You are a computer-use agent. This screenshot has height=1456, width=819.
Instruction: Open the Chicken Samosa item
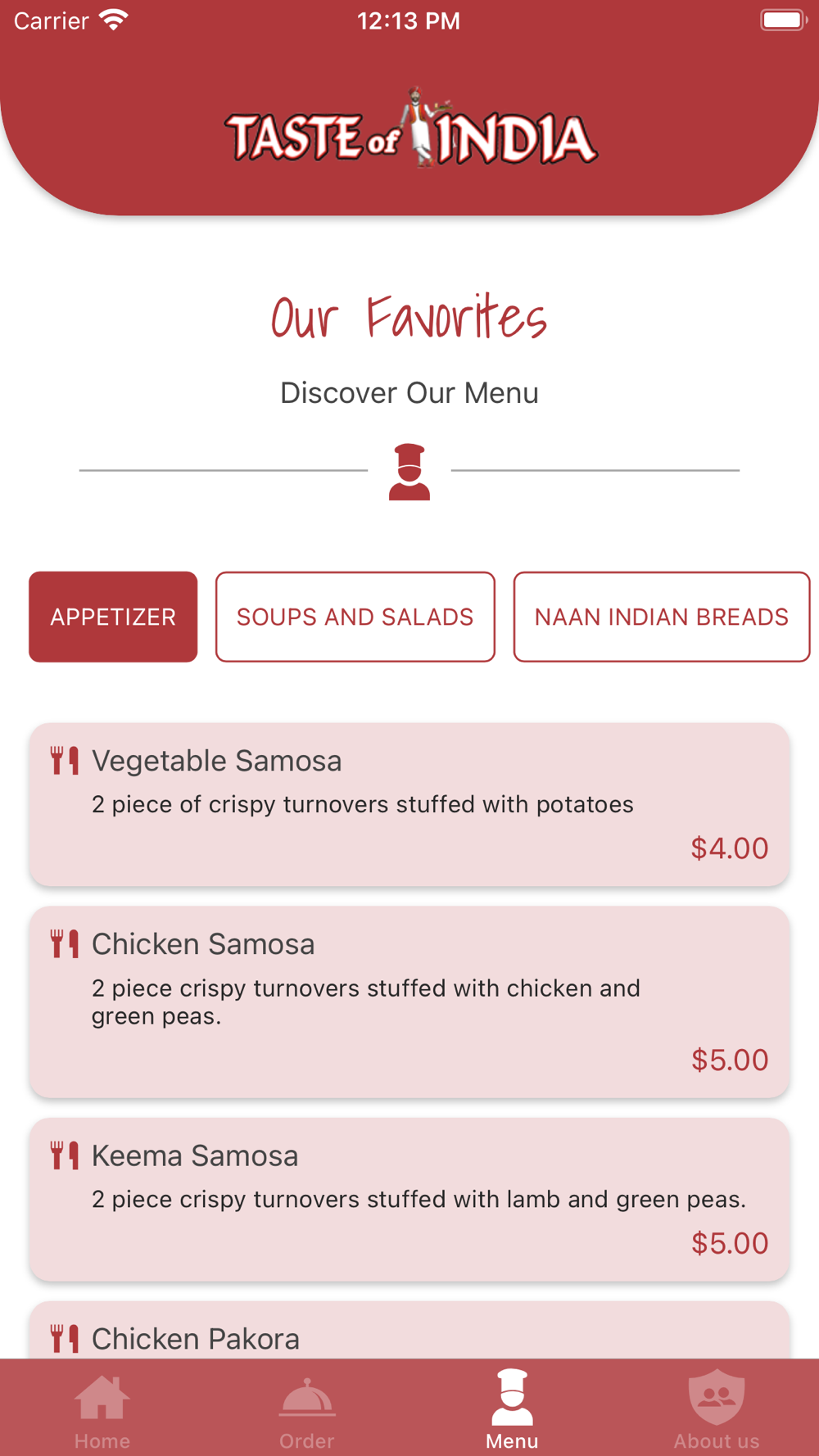(409, 1002)
